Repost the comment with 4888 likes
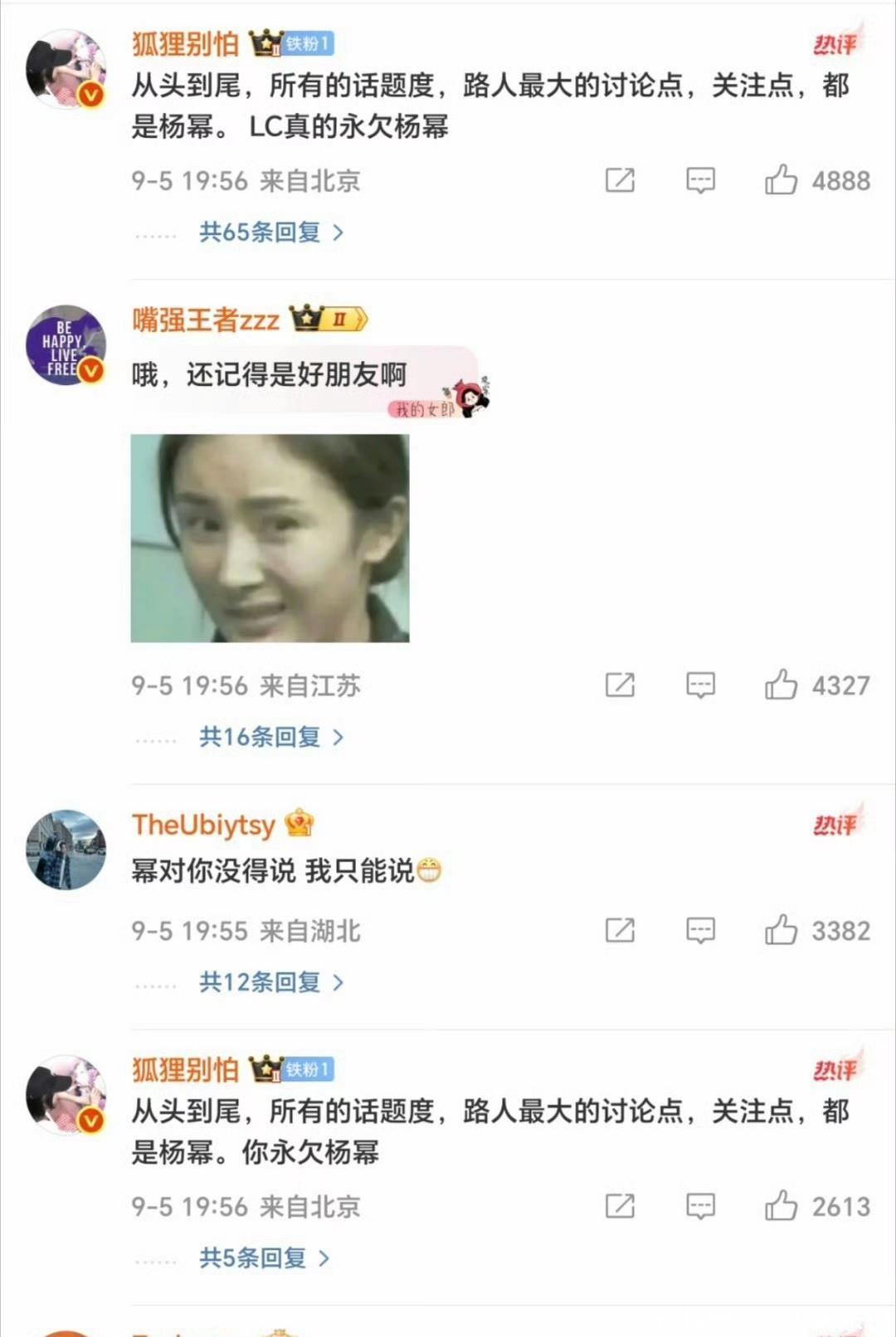Image resolution: width=896 pixels, height=1337 pixels. coord(620,180)
